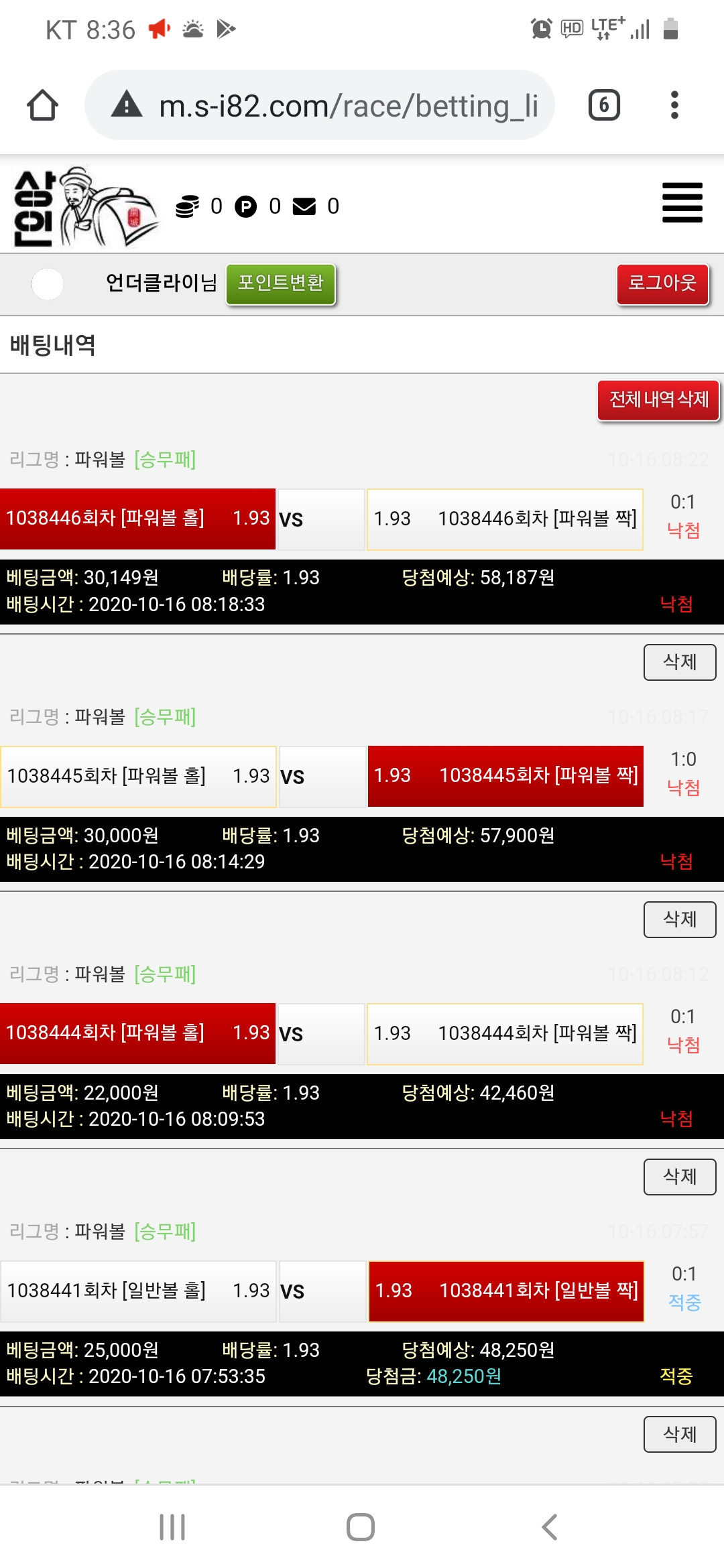Screen dimensions: 724x1568
Task: Tap the site logo to go home
Action: [84, 206]
